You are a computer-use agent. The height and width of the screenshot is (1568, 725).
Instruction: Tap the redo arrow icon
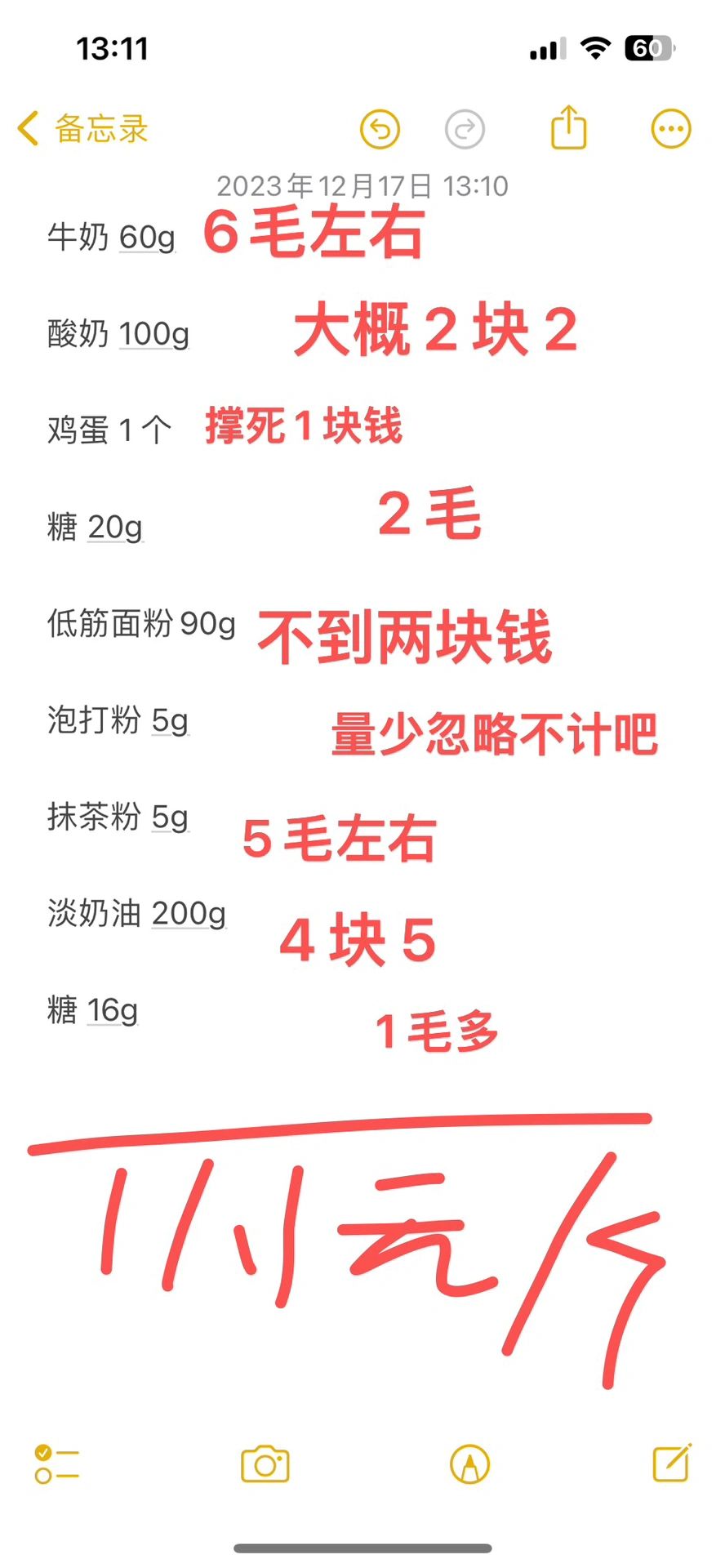click(x=465, y=129)
